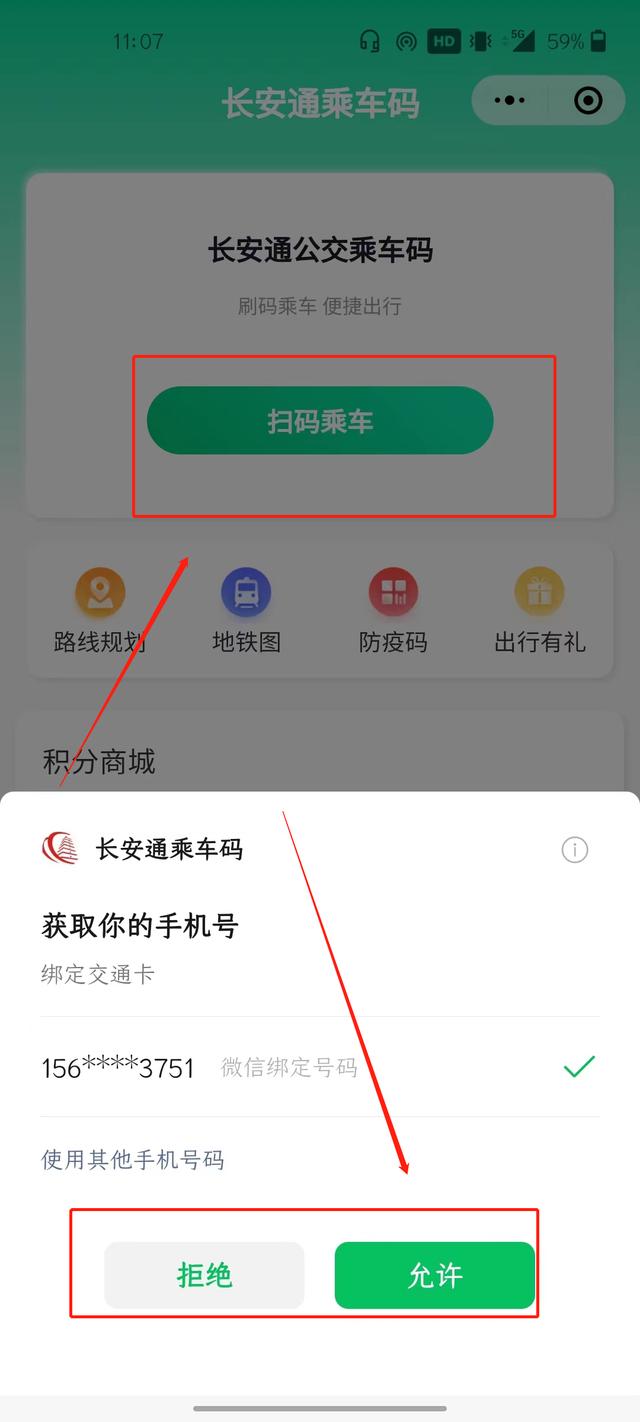The height and width of the screenshot is (1422, 640).
Task: Tap the 允许 button to allow
Action: (435, 1275)
